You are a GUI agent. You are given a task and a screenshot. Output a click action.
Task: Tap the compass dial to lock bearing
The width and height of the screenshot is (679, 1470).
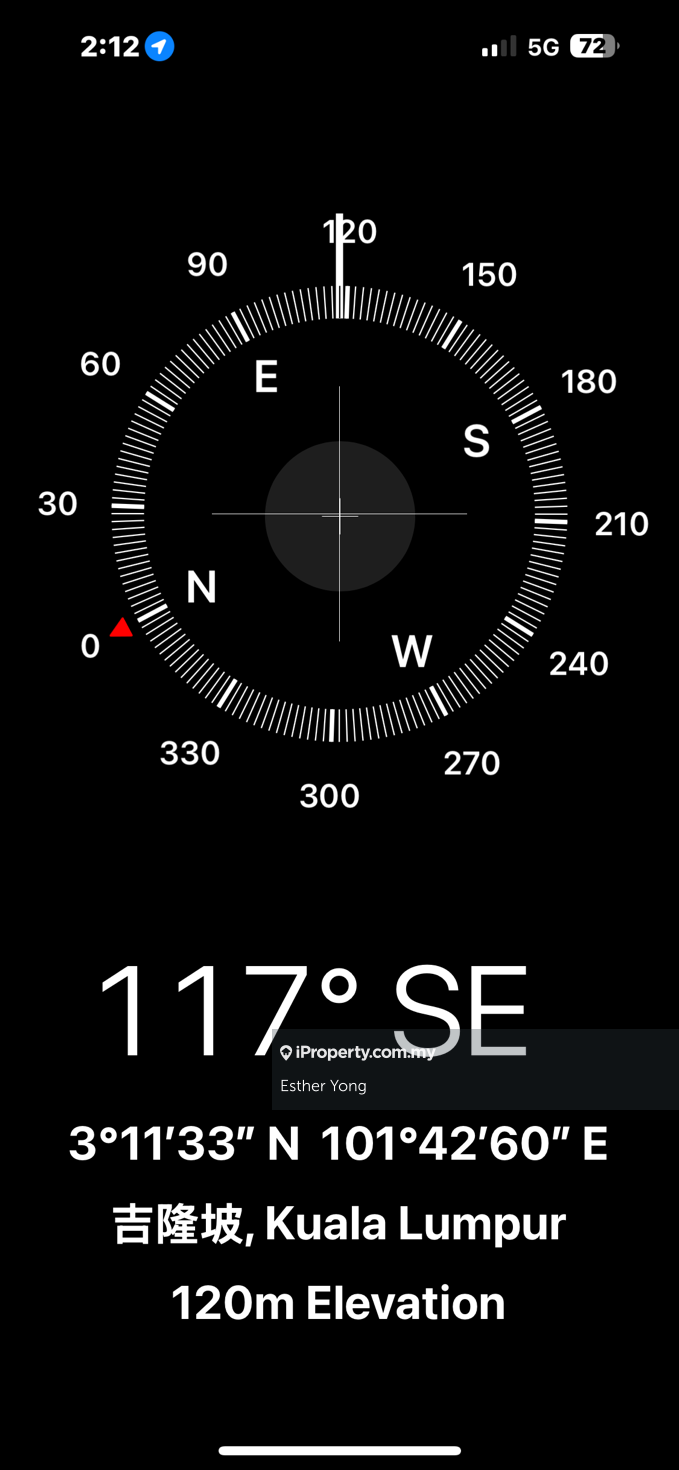[339, 514]
